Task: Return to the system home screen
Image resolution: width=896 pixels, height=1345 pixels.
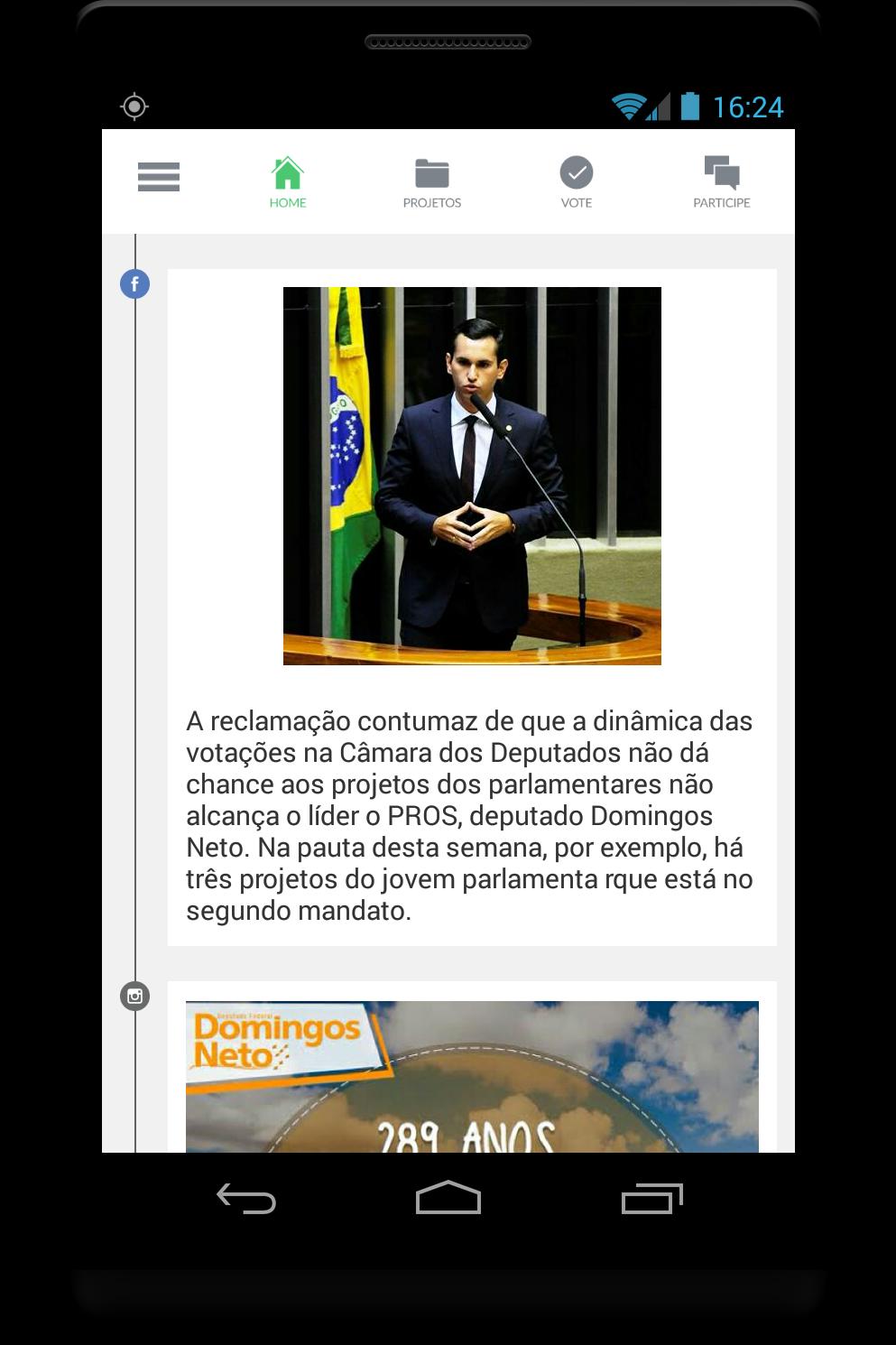Action: (448, 1199)
